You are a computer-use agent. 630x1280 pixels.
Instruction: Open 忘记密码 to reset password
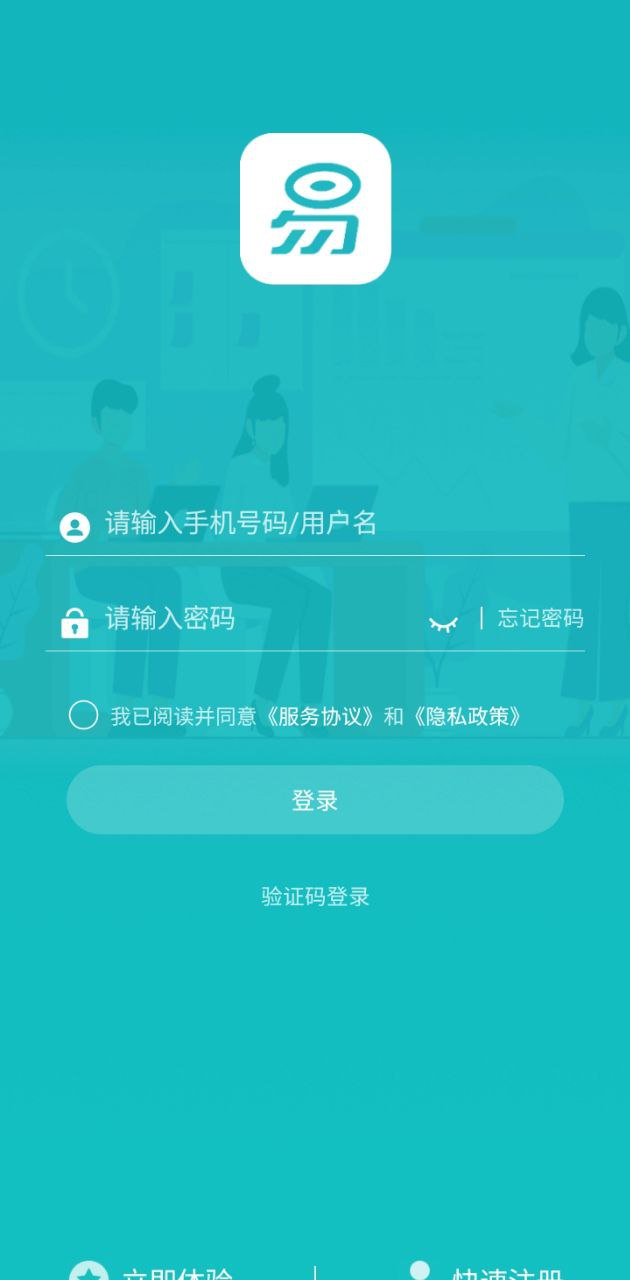(x=540, y=619)
